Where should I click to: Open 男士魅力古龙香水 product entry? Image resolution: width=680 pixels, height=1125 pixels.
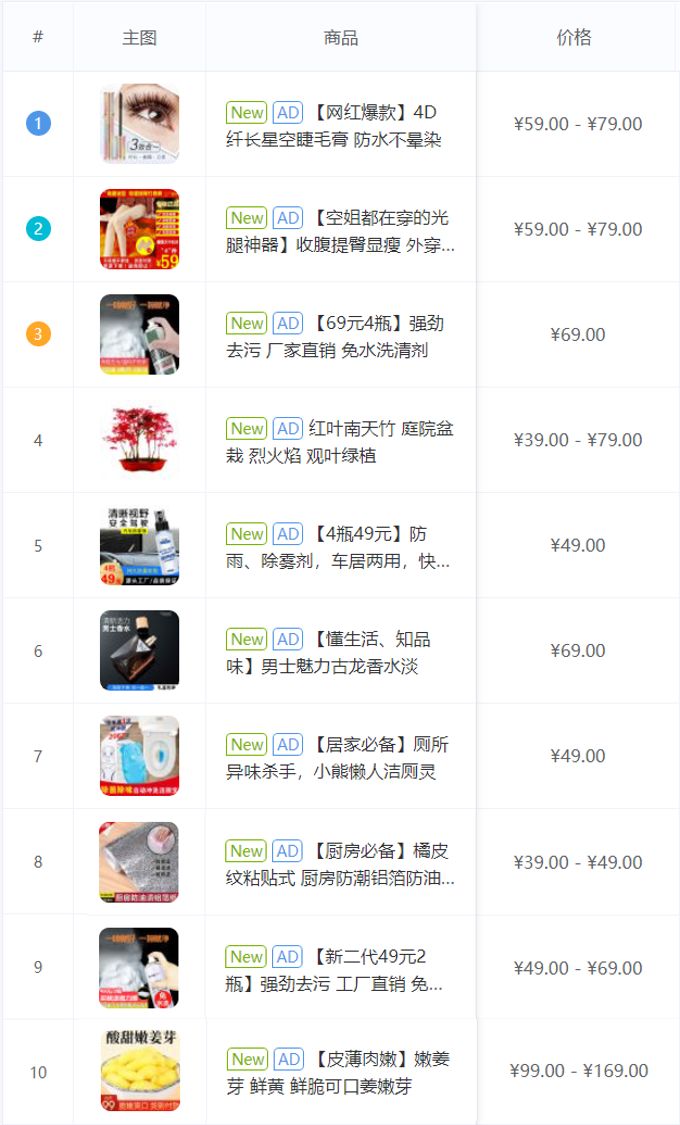[x=340, y=651]
